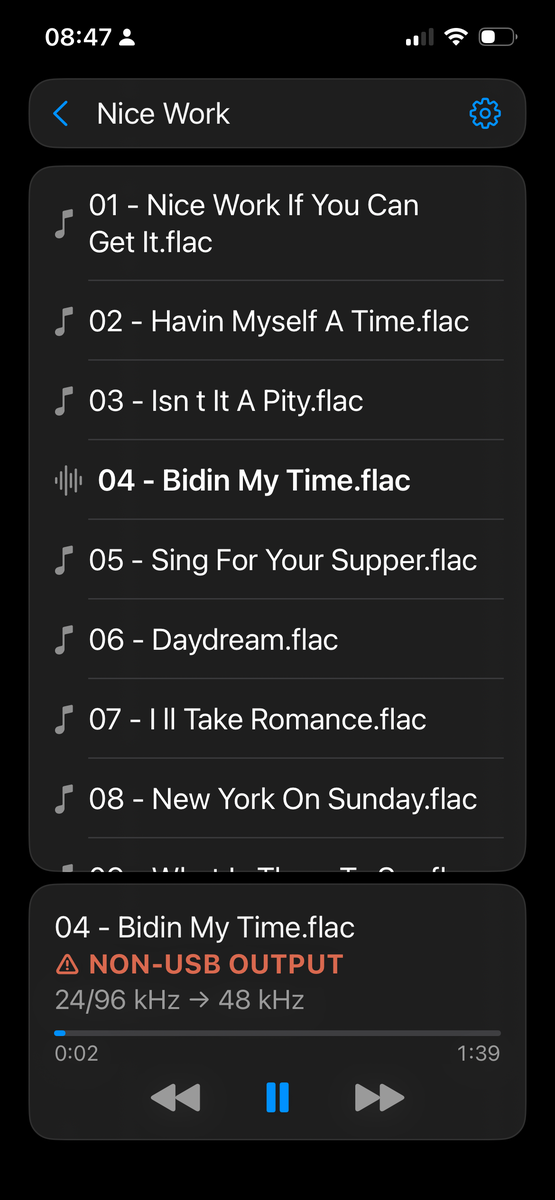Skip back with the rewind button
This screenshot has width=555, height=1200.
[x=175, y=1097]
